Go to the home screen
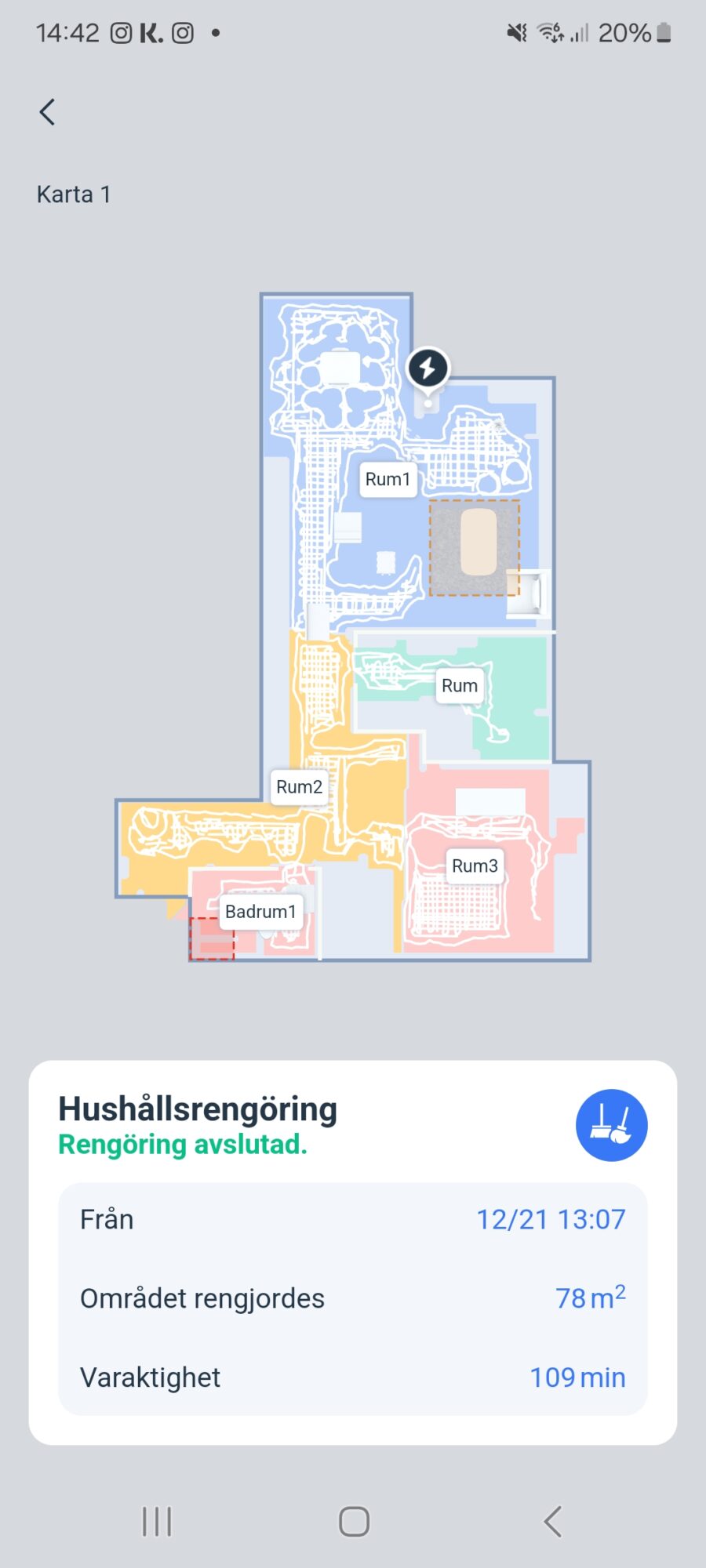706x1568 pixels. pos(354,1522)
